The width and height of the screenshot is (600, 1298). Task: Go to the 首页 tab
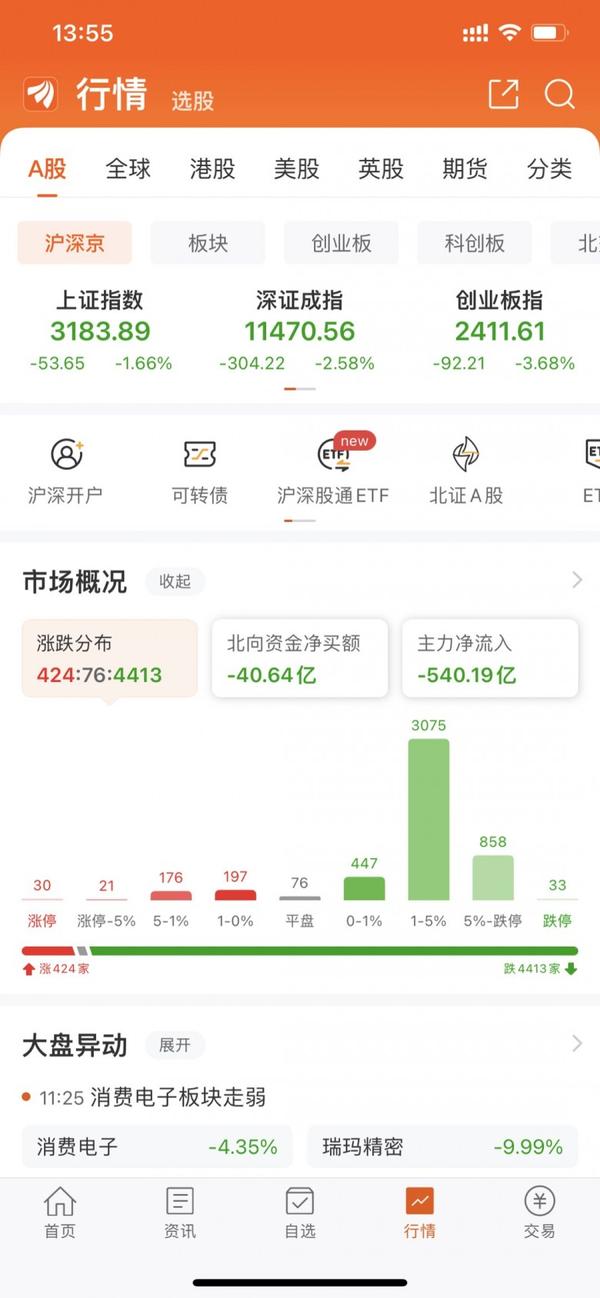pyautogui.click(x=60, y=1212)
